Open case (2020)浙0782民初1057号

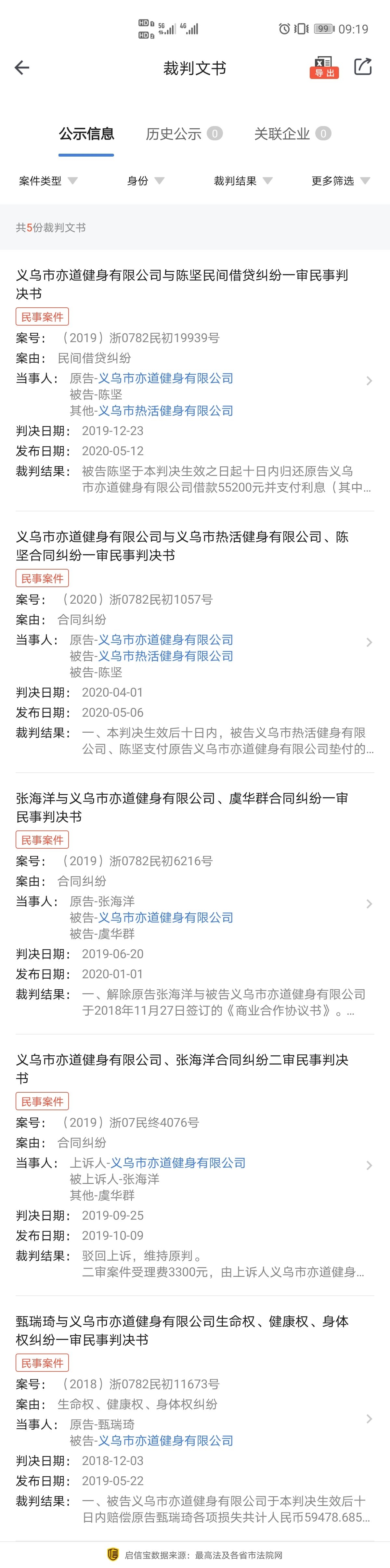[x=182, y=546]
